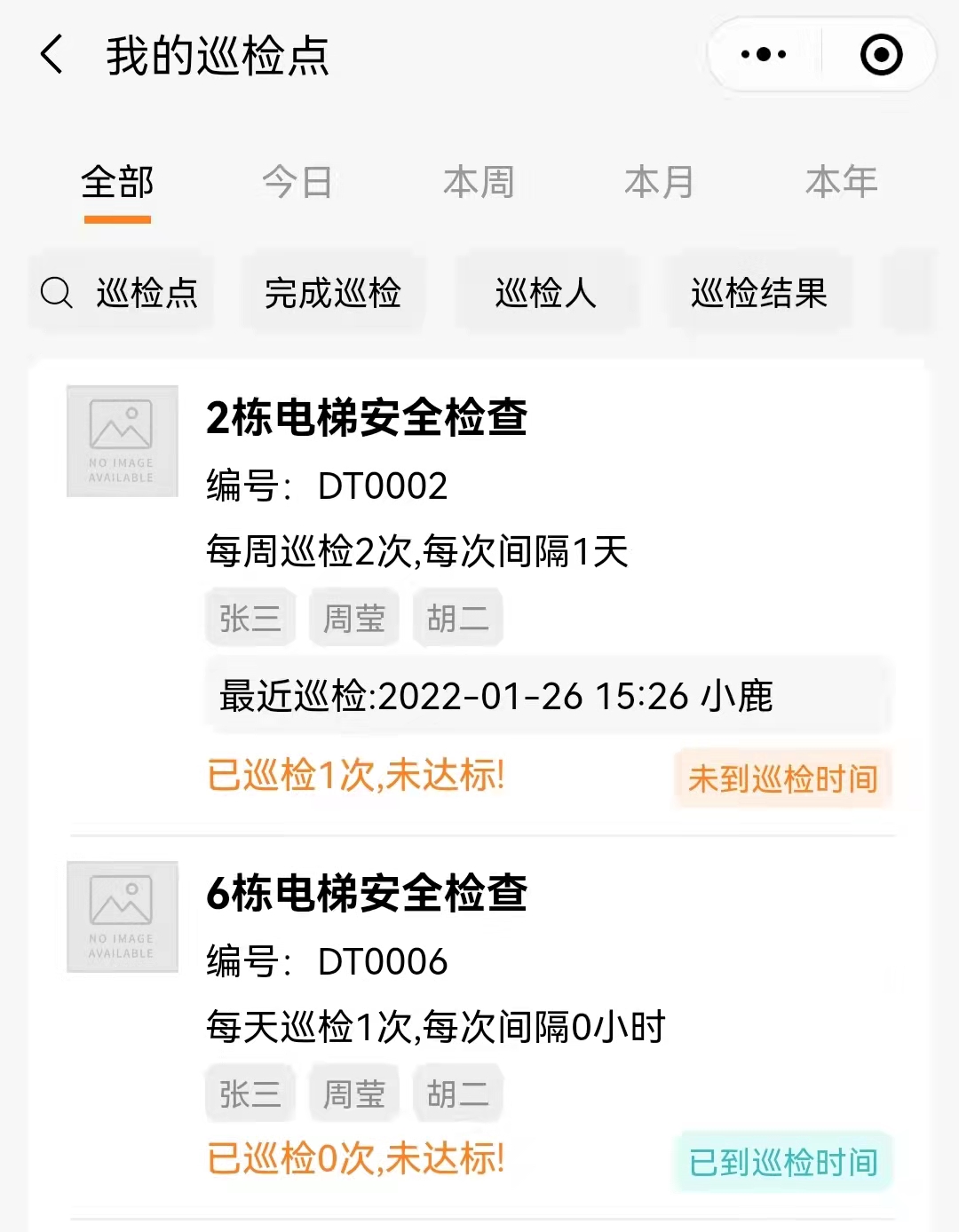View latest inspection record by 小鹿
The height and width of the screenshot is (1232, 959).
pos(547,696)
